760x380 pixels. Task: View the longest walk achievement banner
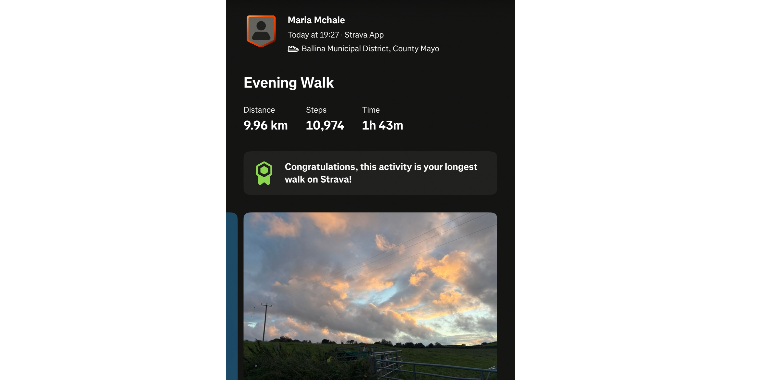point(370,173)
